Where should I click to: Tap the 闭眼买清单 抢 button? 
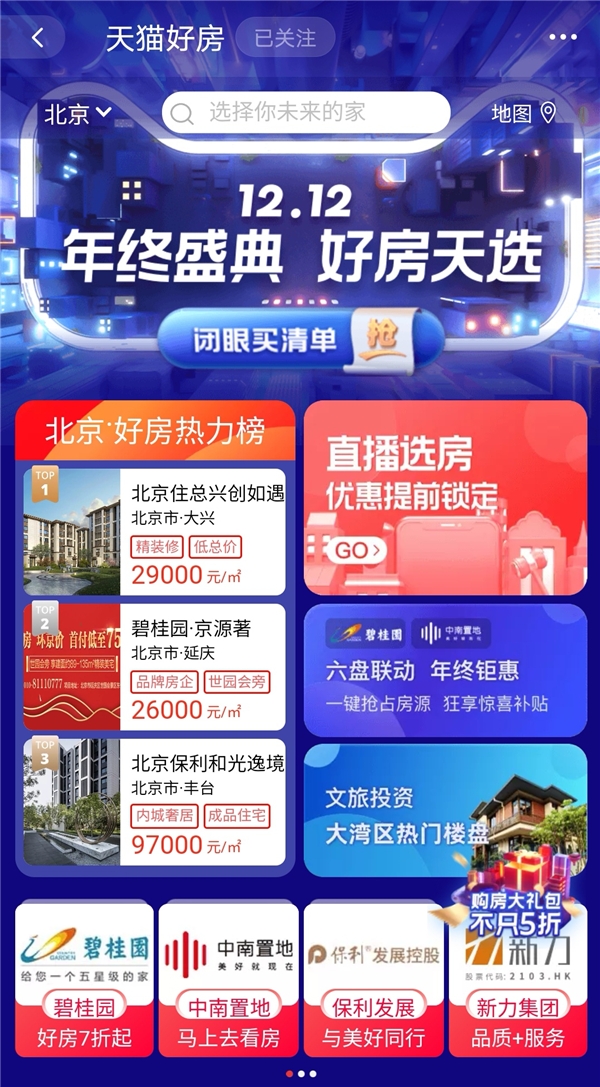tap(300, 339)
